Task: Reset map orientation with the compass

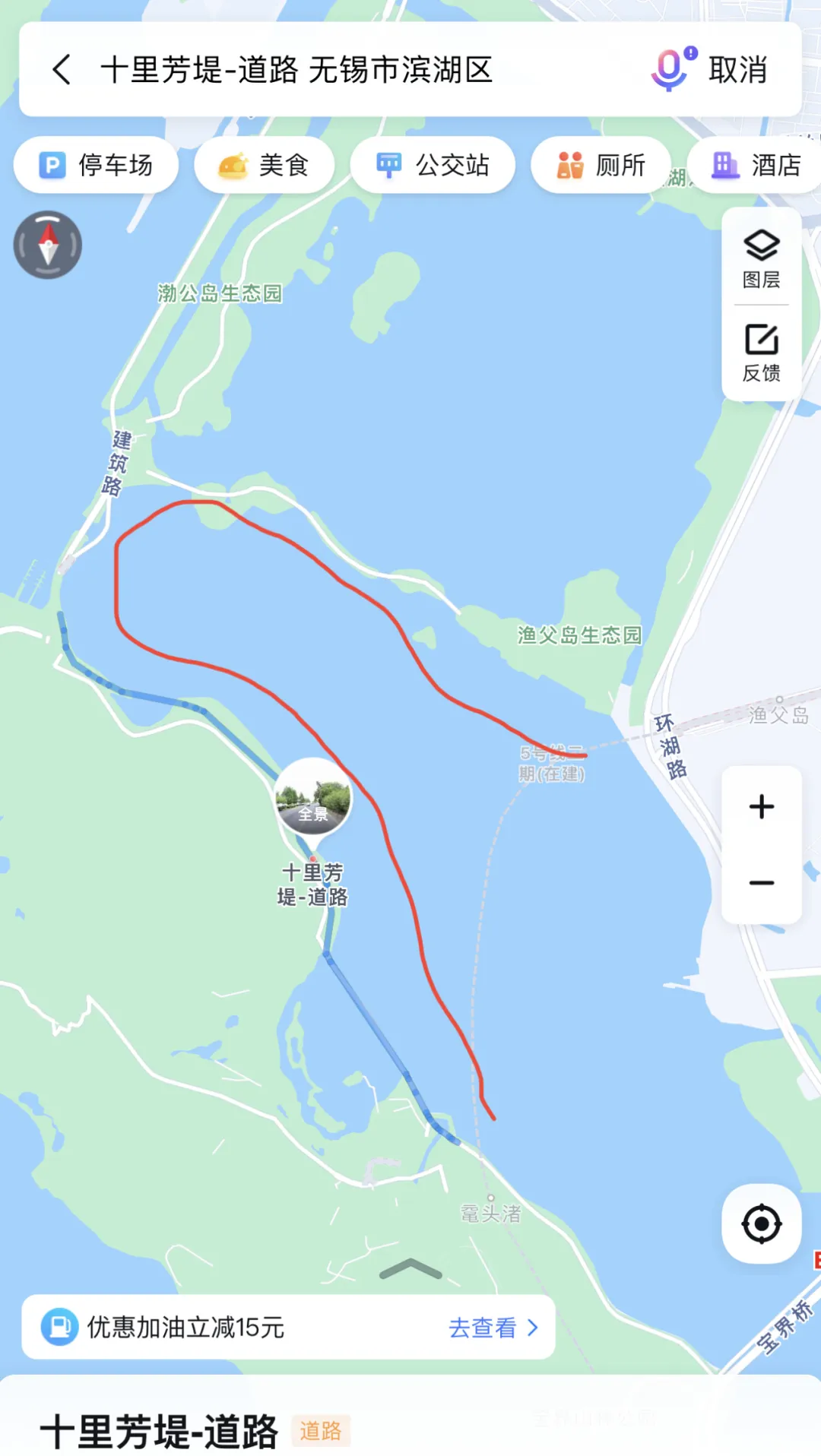Action: pos(48,245)
